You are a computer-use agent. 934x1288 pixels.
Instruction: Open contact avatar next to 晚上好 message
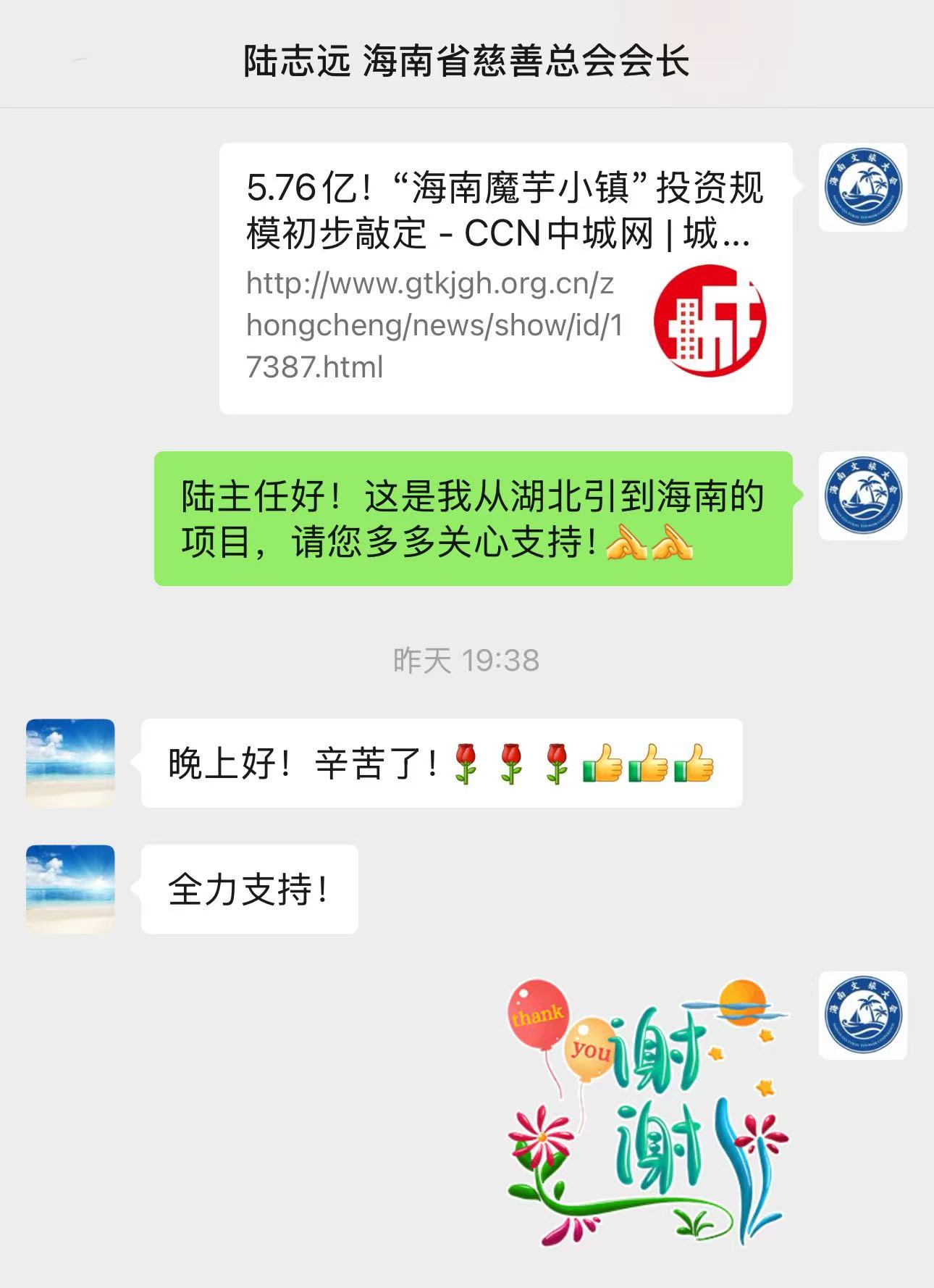click(70, 763)
